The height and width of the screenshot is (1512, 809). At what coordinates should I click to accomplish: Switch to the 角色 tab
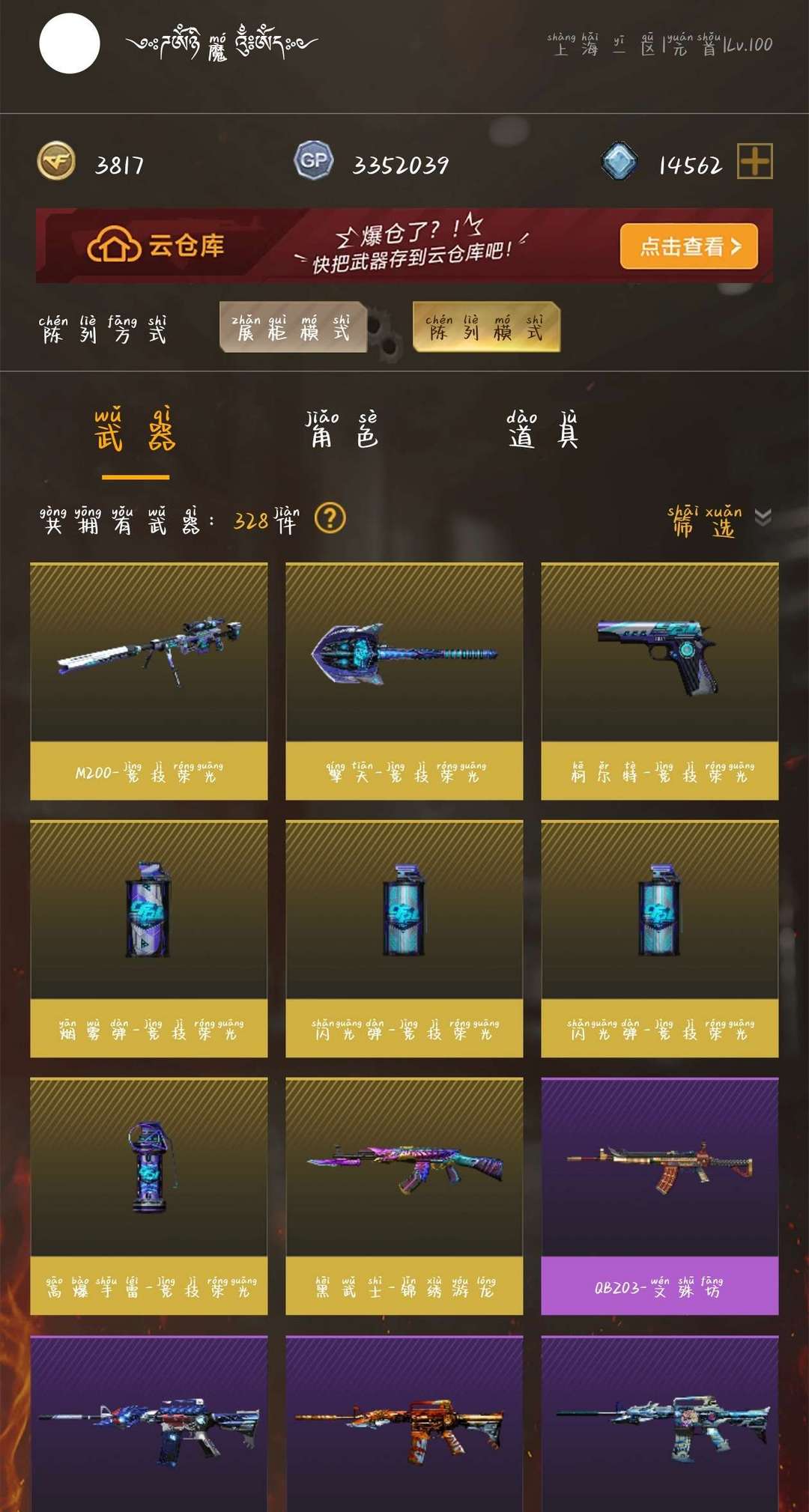click(342, 429)
